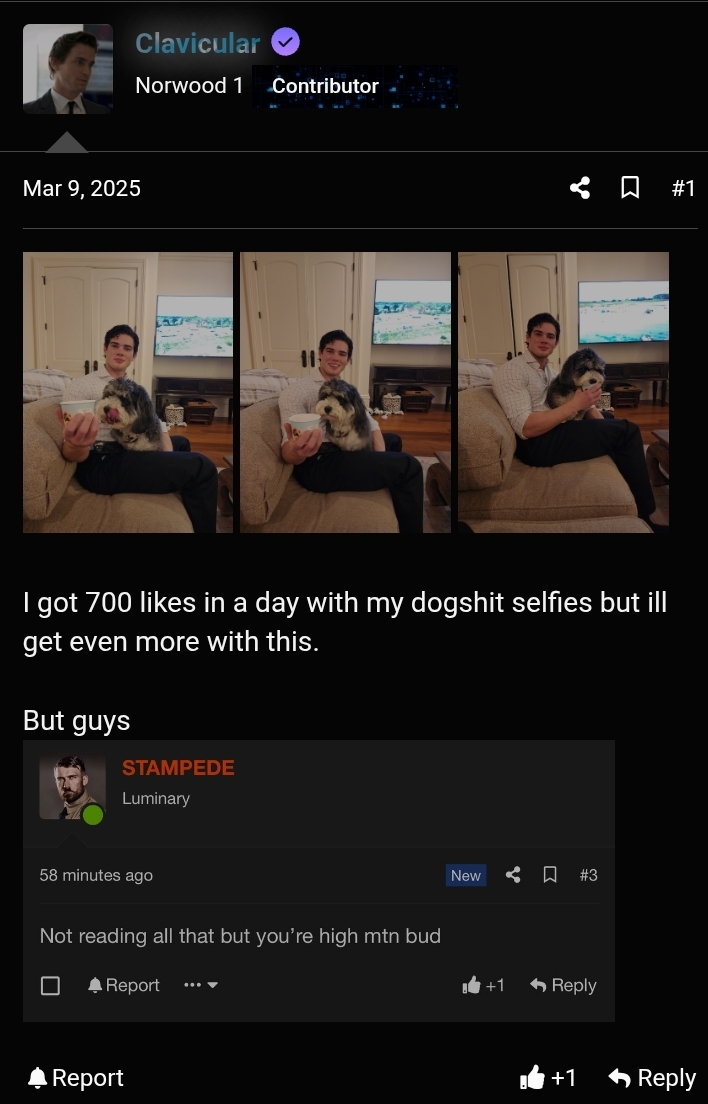This screenshot has width=708, height=1104.
Task: Reply to STAMPEDE's post
Action: [x=563, y=985]
